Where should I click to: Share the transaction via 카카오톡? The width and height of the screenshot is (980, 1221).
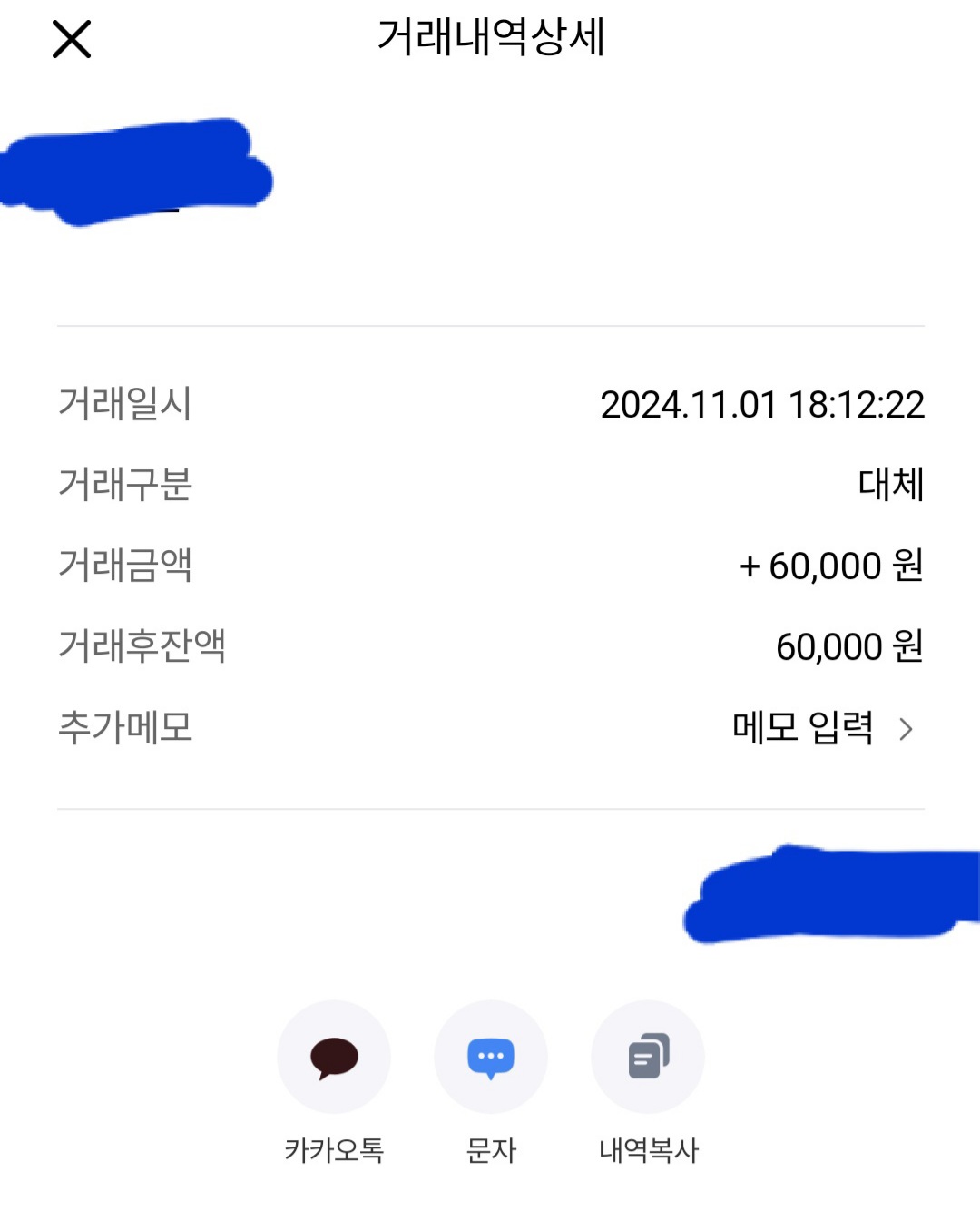(334, 1058)
